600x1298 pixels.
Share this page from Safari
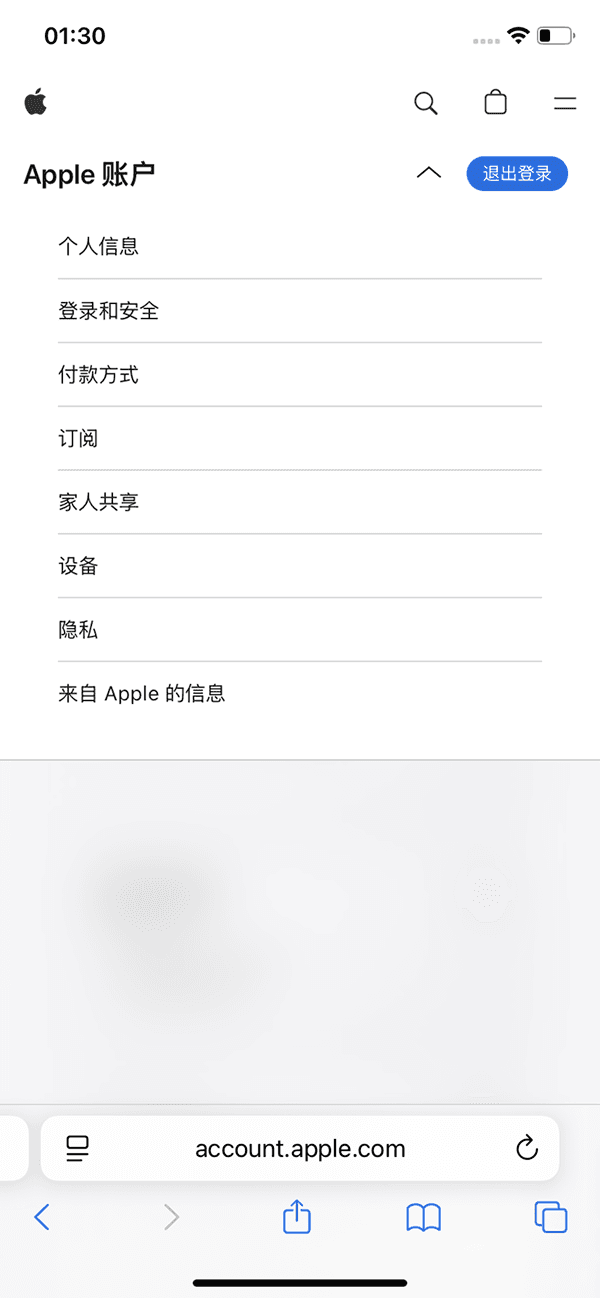tap(297, 1217)
